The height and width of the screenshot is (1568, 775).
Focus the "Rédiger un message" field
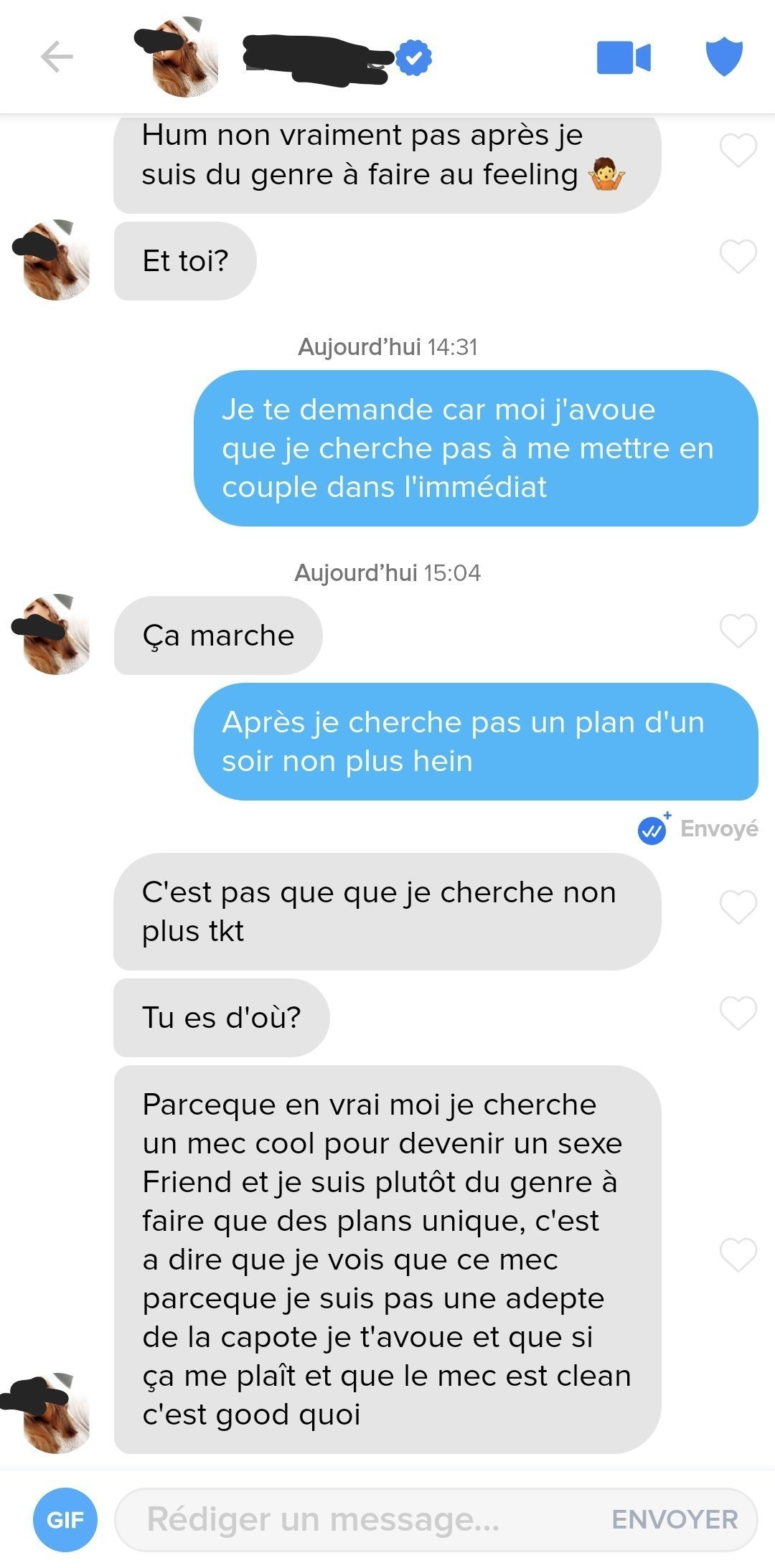pos(359,1519)
